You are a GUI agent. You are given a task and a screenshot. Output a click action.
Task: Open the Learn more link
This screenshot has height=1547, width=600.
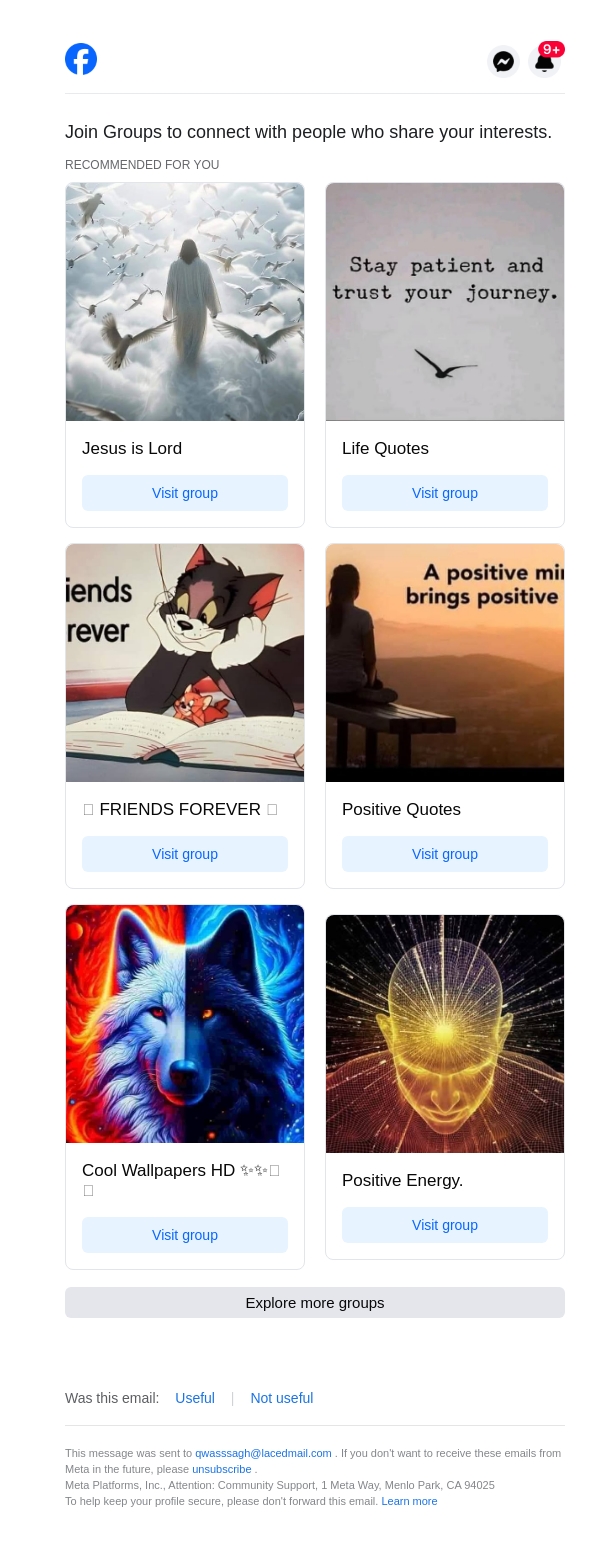(409, 1501)
